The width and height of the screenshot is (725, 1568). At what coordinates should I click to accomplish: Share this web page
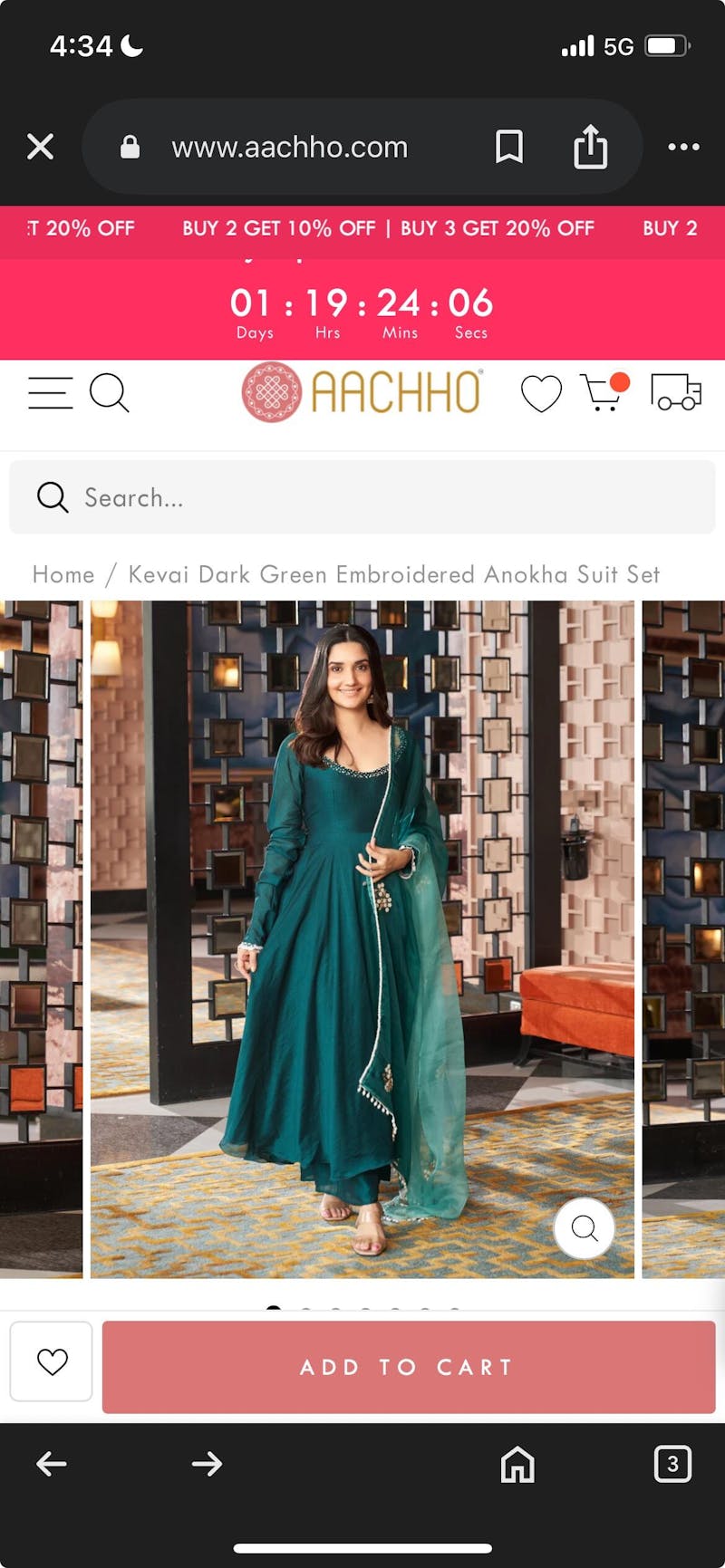click(x=590, y=147)
